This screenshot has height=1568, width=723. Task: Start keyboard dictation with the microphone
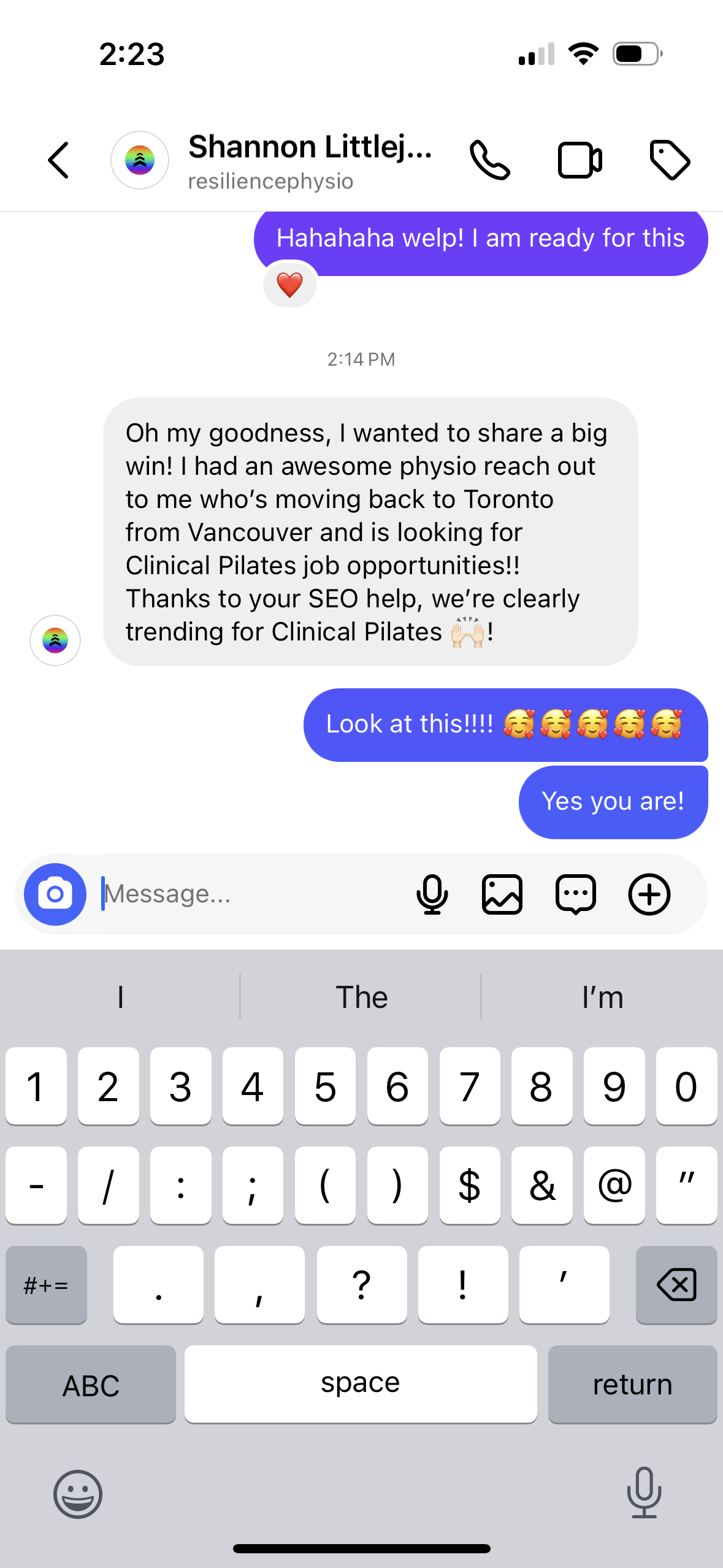[x=644, y=1493]
